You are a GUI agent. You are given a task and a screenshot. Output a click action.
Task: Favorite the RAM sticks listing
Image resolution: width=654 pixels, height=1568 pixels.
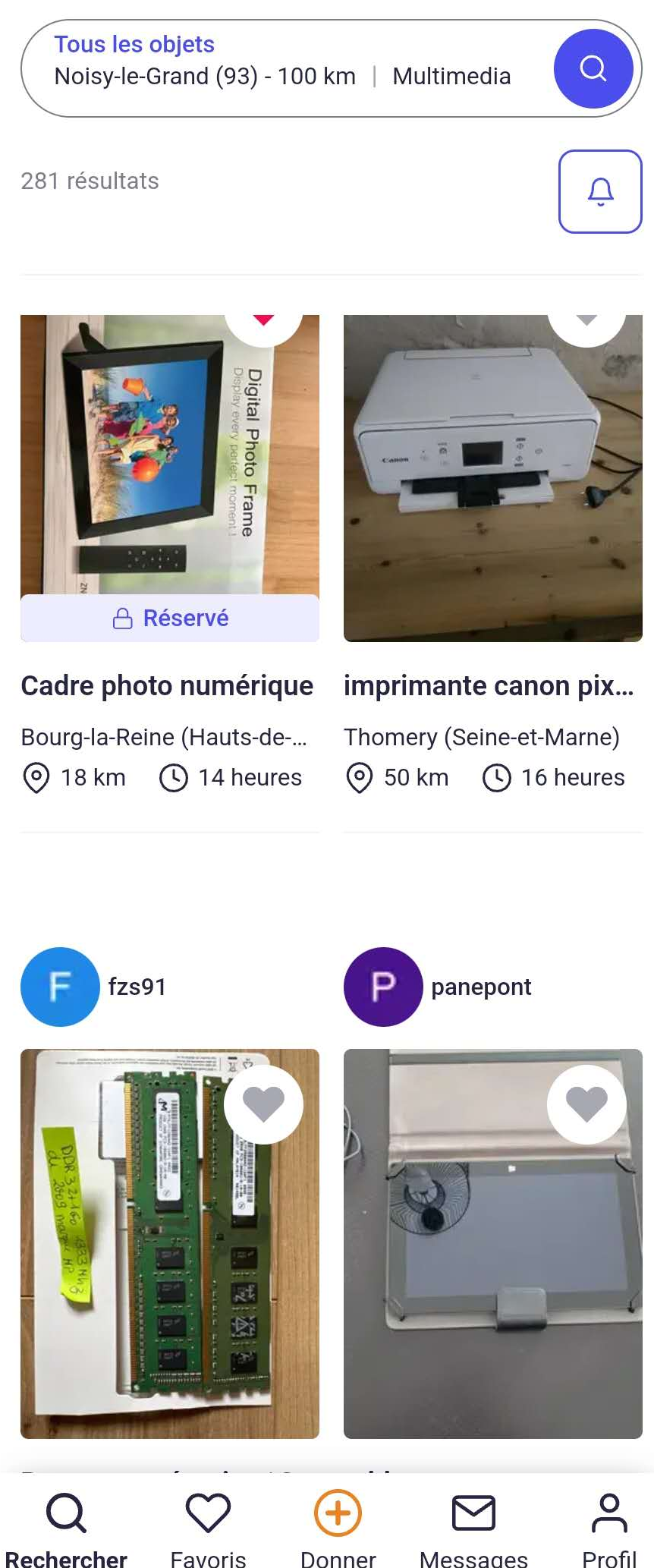tap(263, 1104)
